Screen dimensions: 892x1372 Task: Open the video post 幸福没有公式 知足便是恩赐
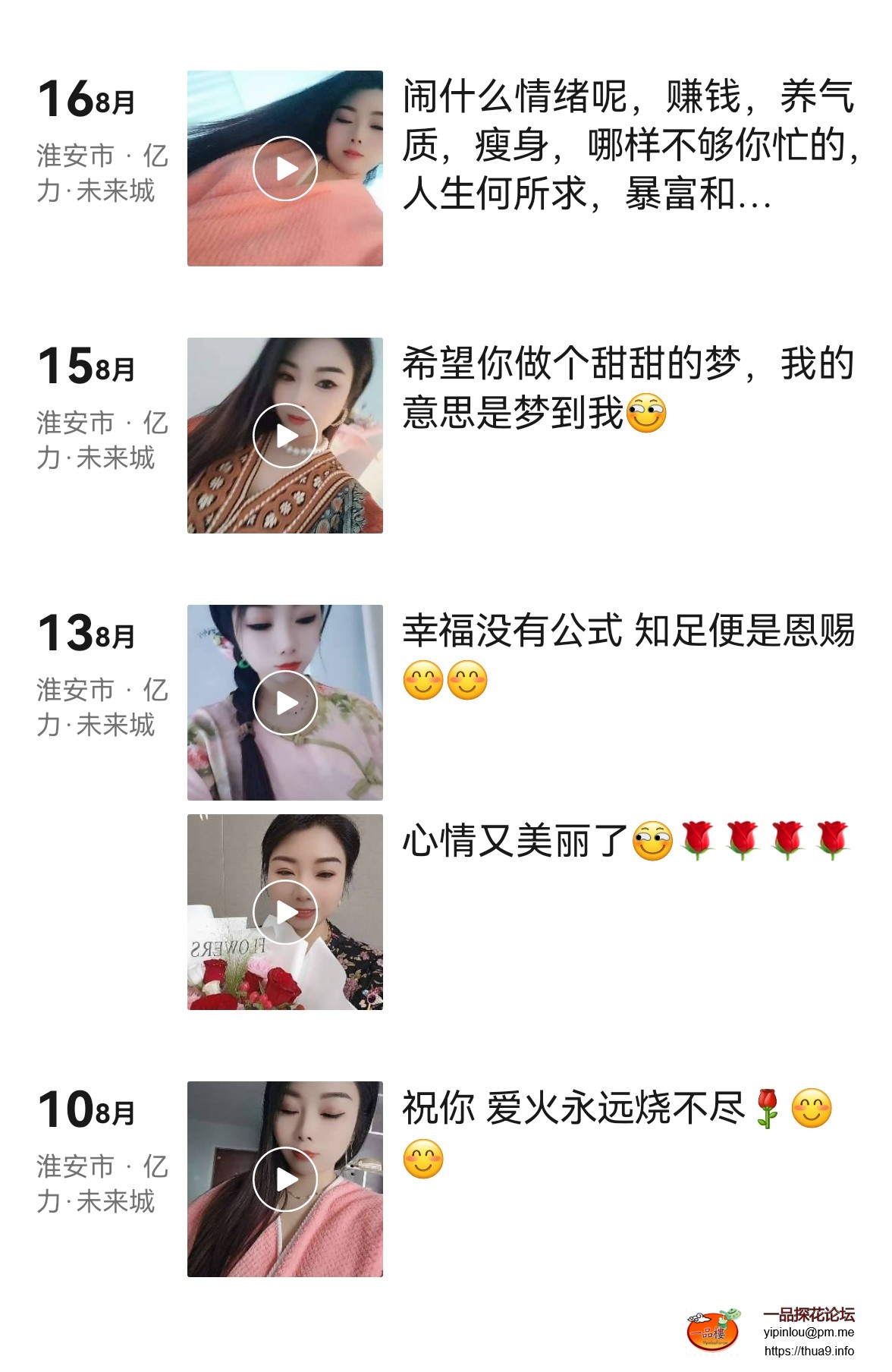[x=285, y=703]
